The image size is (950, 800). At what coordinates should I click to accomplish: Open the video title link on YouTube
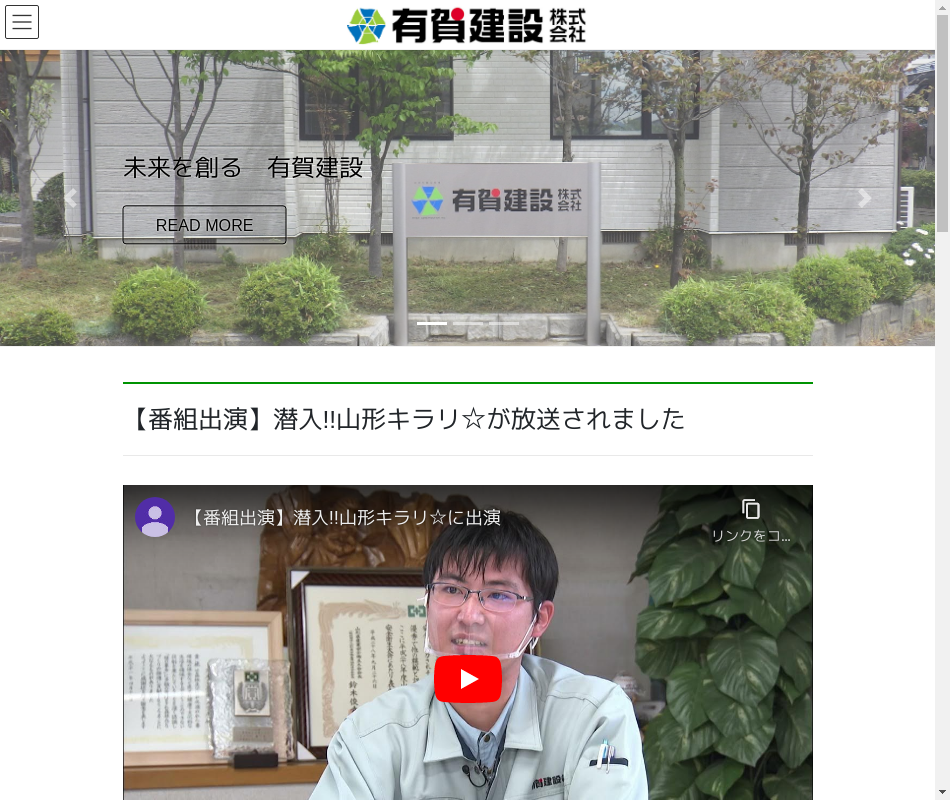click(344, 518)
